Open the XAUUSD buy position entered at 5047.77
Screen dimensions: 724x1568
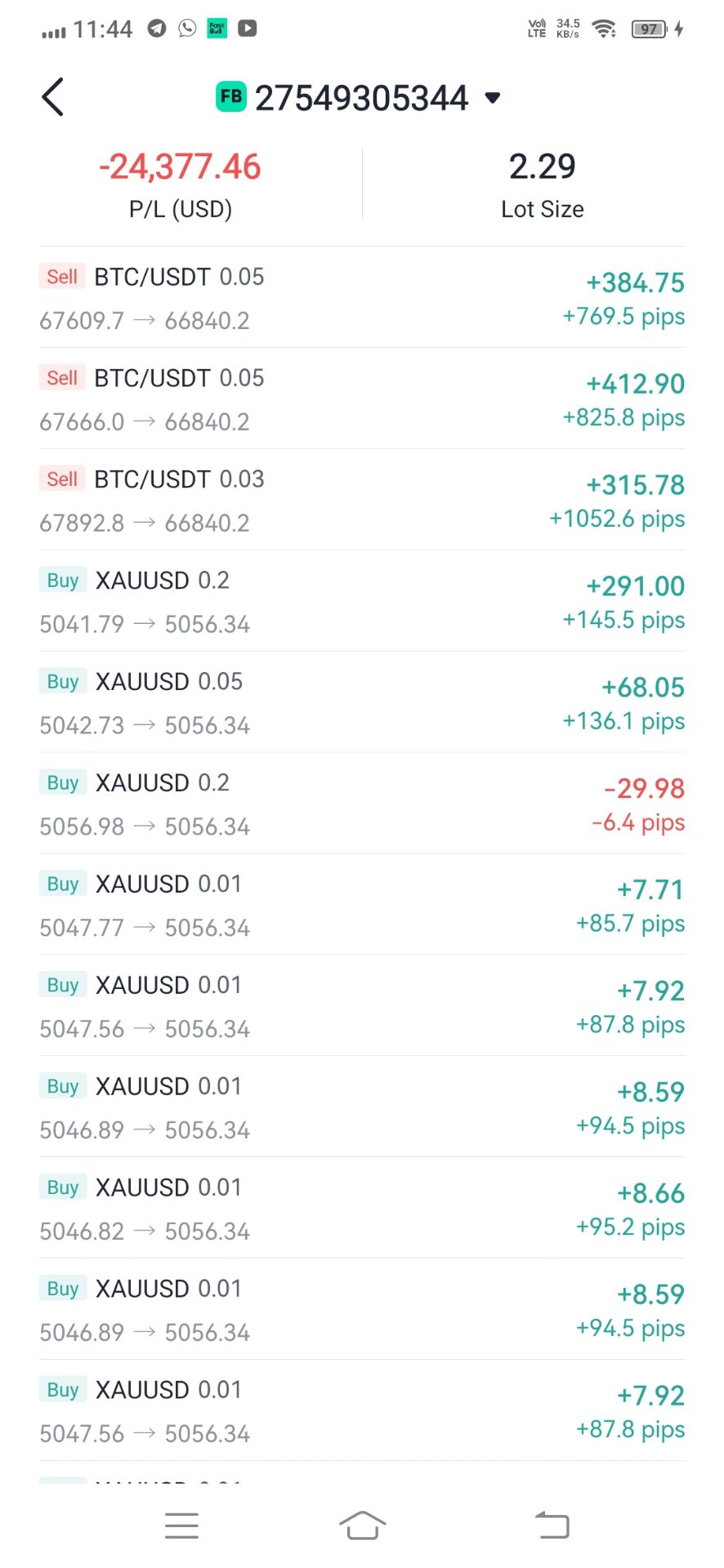361,906
